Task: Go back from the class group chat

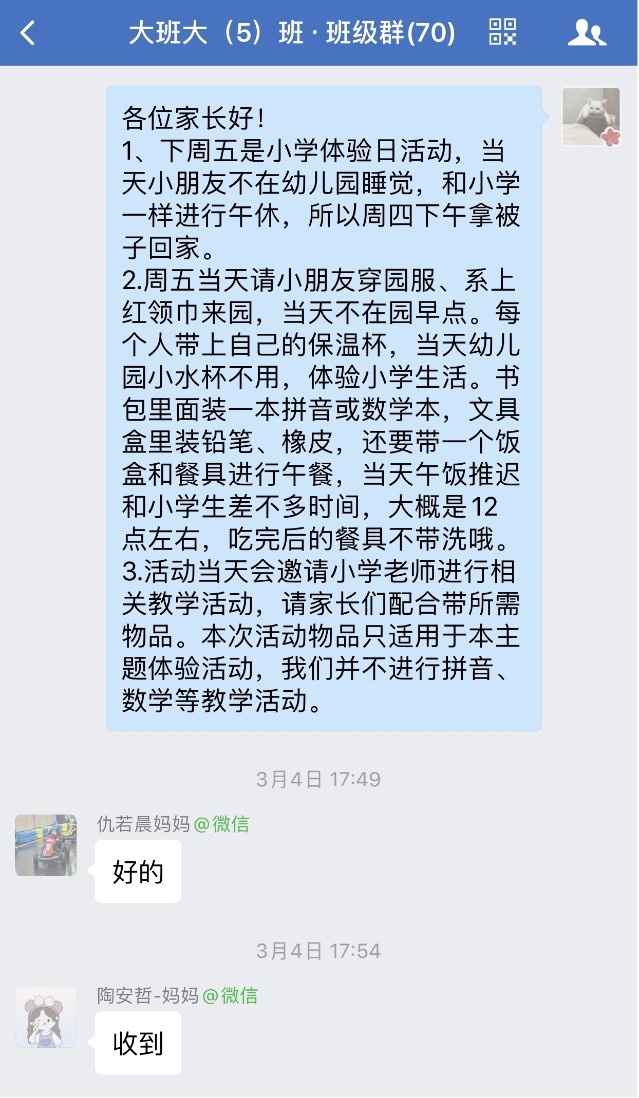Action: (27, 33)
